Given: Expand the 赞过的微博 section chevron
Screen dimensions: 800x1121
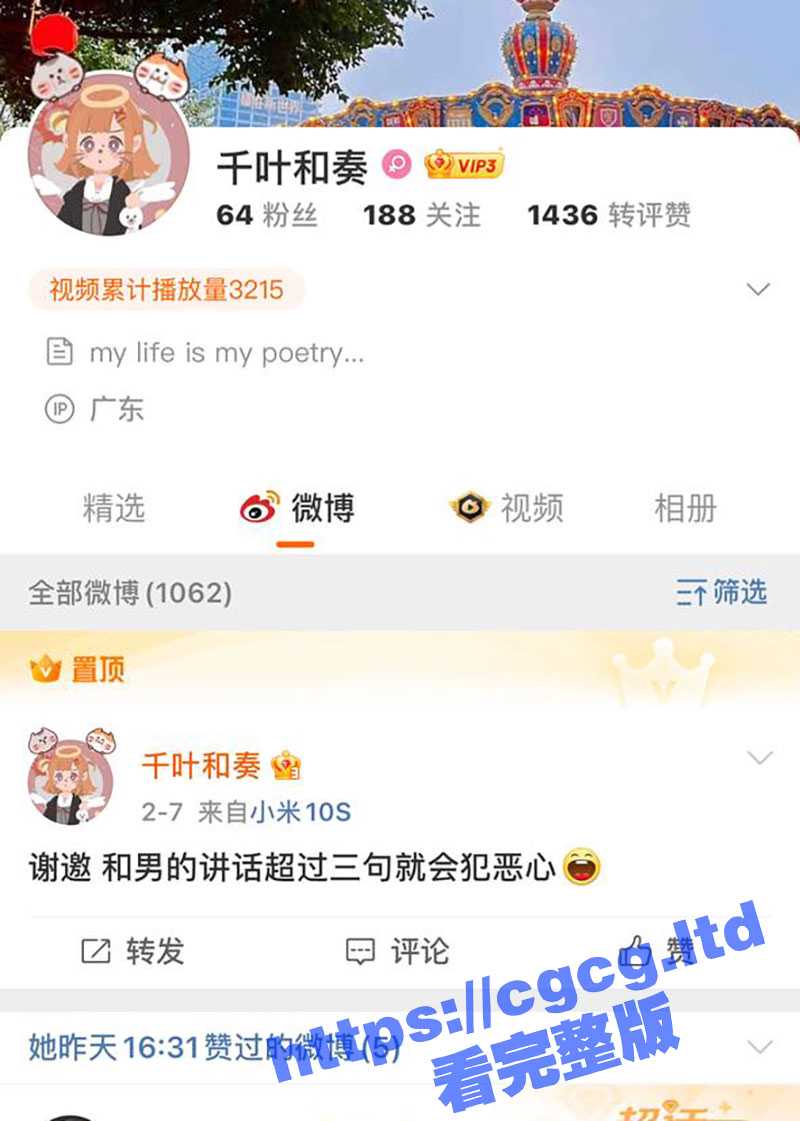Looking at the screenshot, I should 760,1047.
